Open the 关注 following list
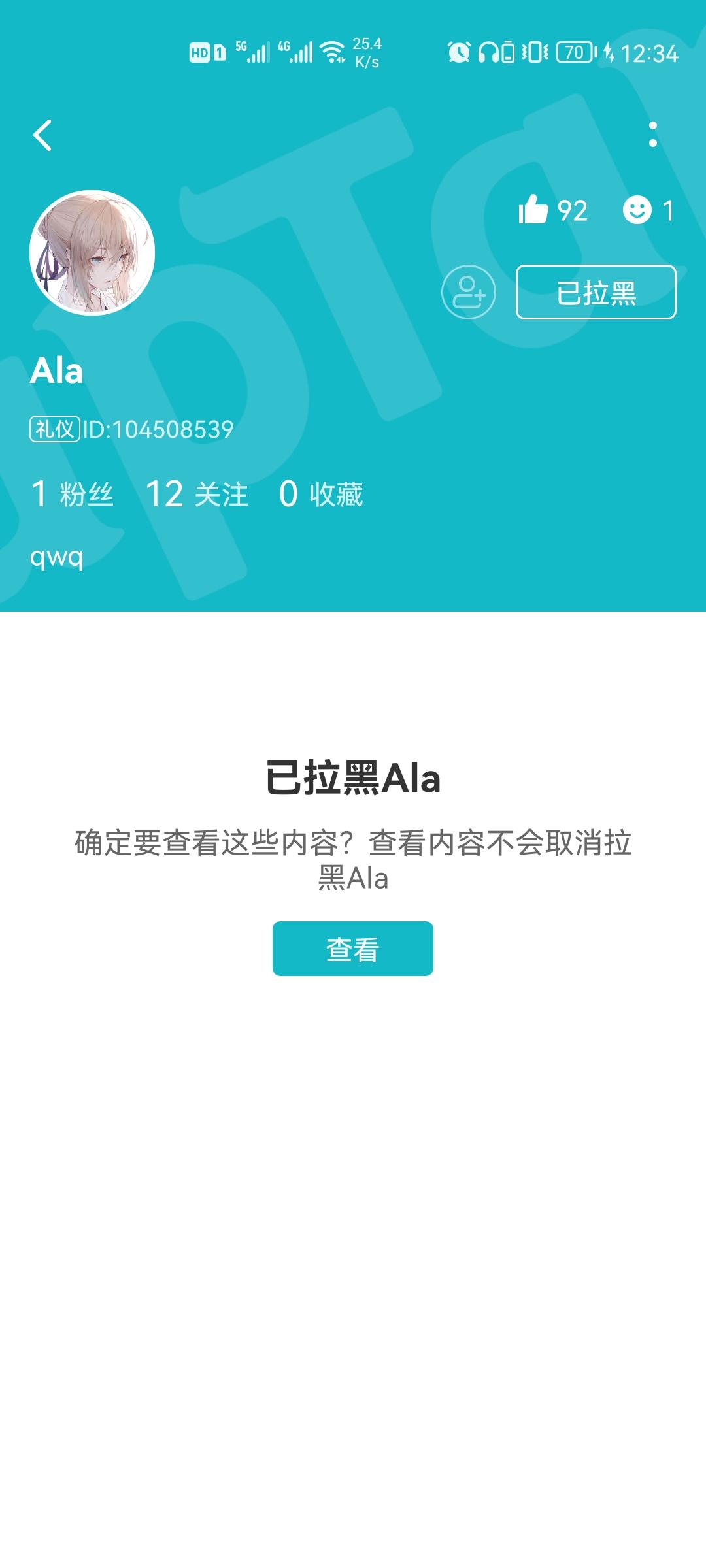Viewport: 706px width, 1568px height. coord(196,495)
